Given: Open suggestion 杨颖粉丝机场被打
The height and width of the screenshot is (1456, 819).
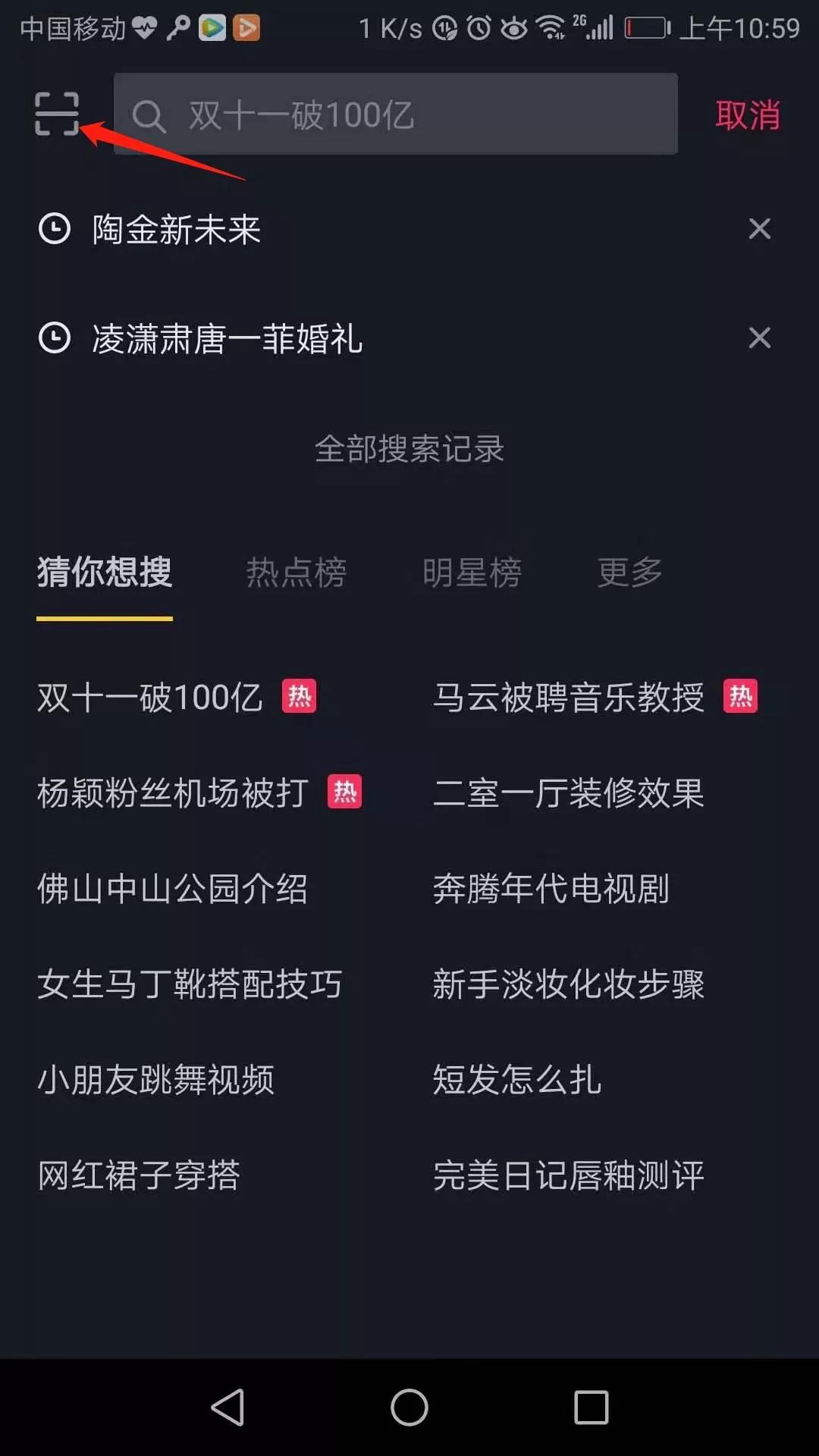Looking at the screenshot, I should [x=173, y=793].
